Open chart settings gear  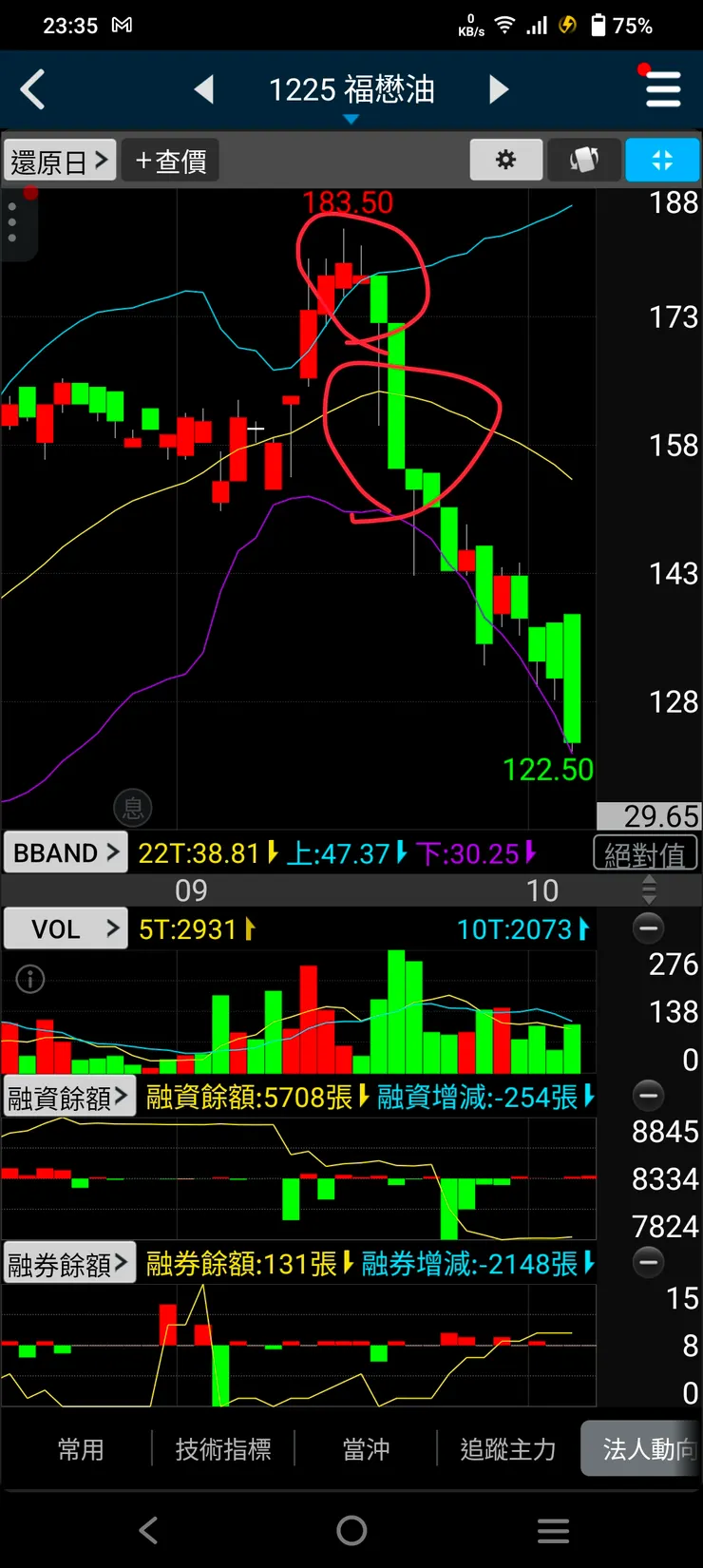point(506,160)
